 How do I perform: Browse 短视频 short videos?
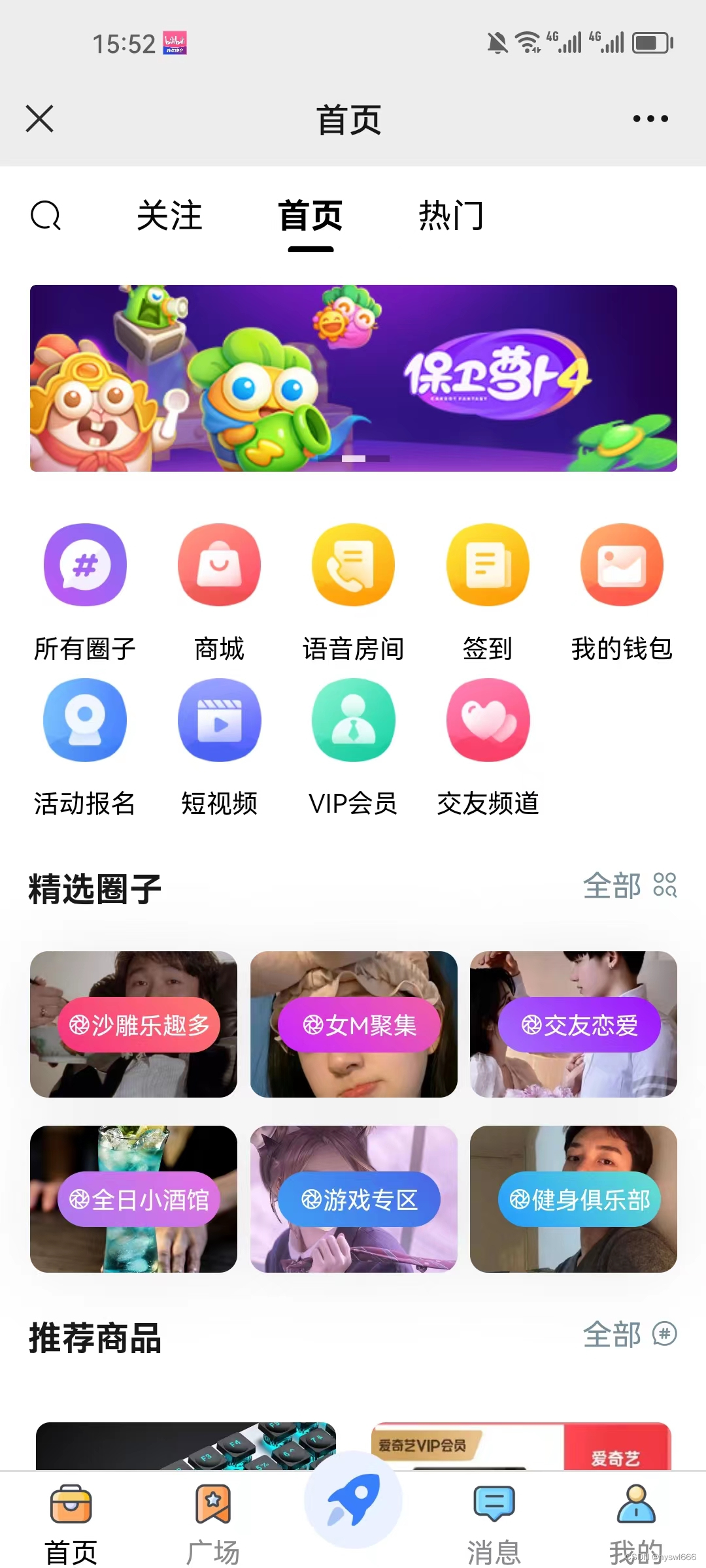pos(219,746)
